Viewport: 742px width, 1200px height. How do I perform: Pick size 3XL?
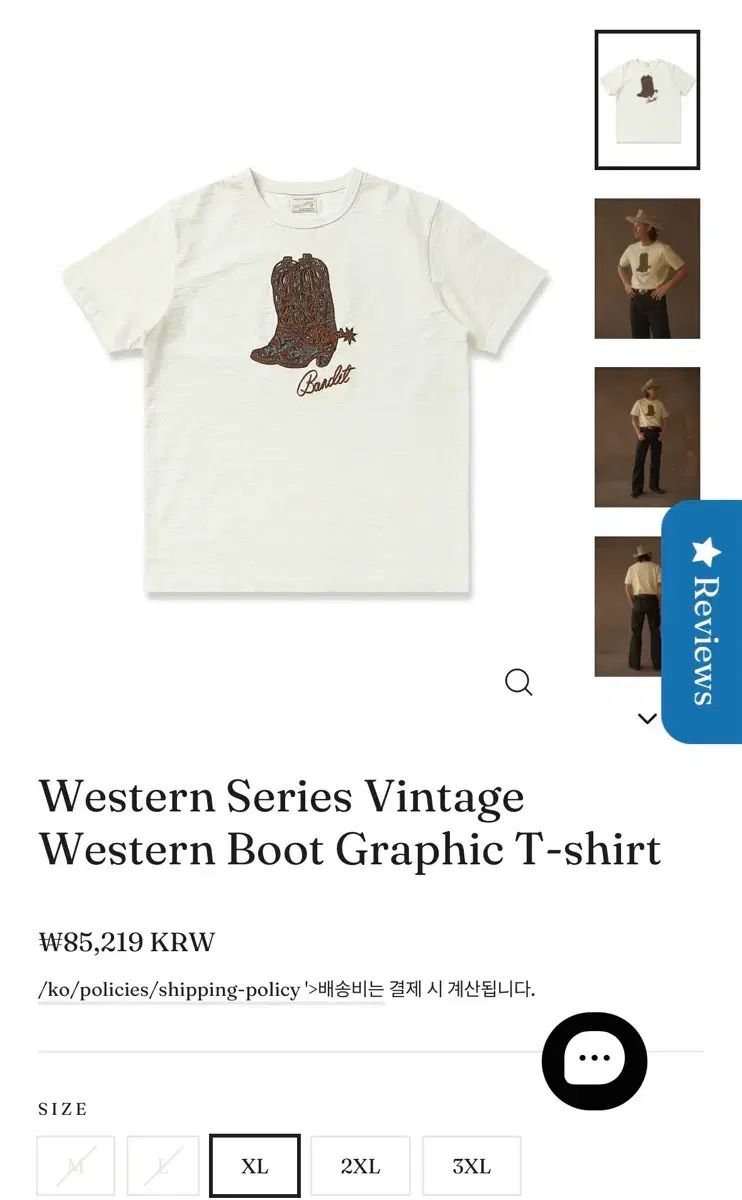click(x=471, y=1167)
